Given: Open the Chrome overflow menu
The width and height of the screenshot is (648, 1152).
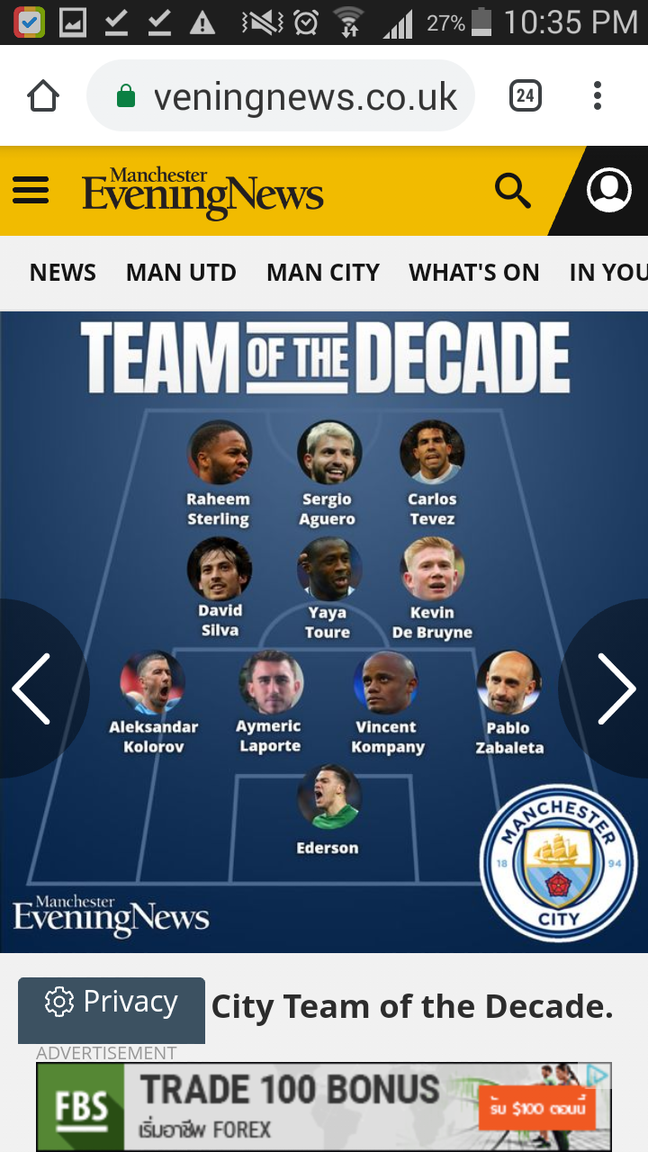Looking at the screenshot, I should (597, 96).
